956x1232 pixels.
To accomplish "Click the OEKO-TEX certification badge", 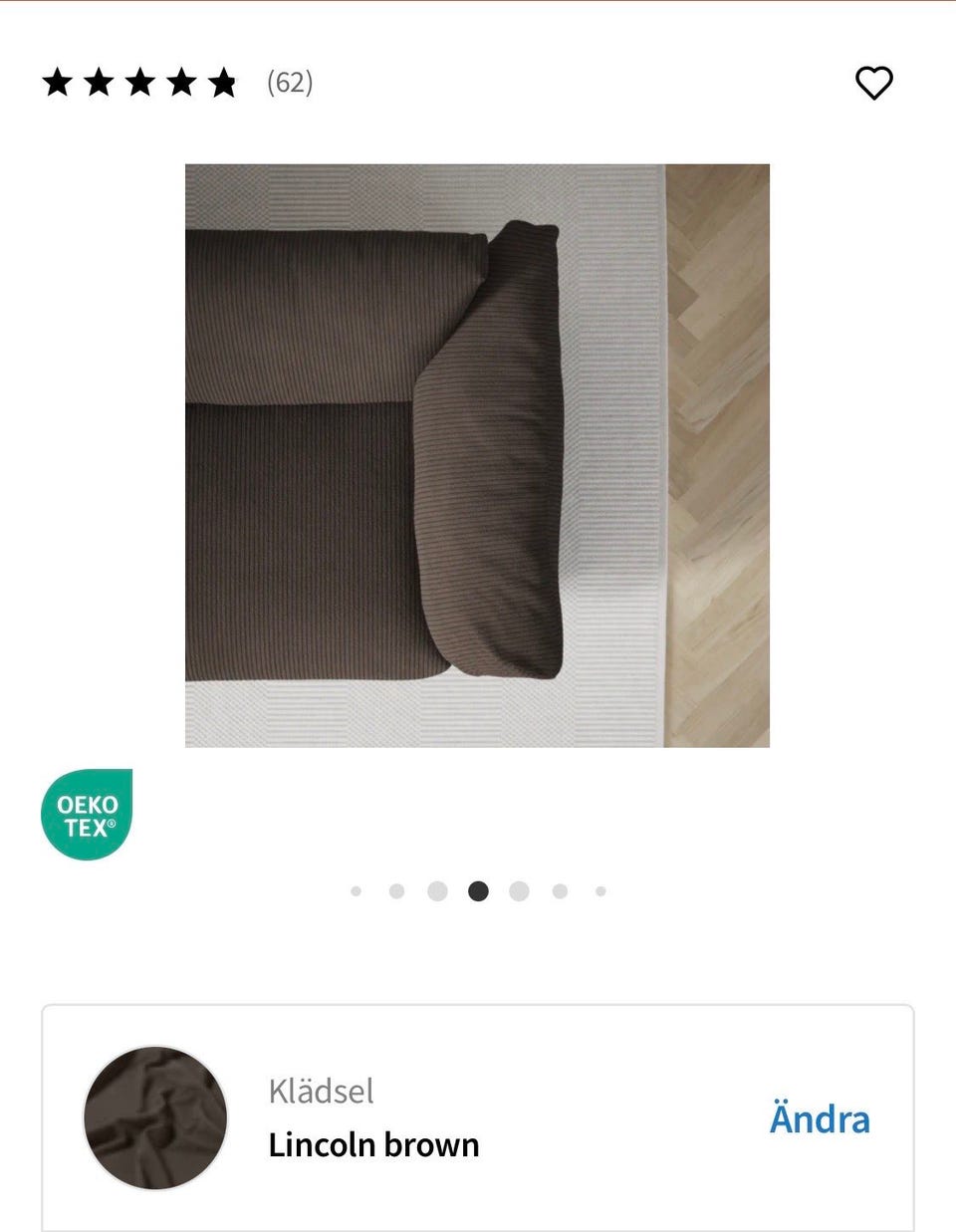I will (x=87, y=813).
